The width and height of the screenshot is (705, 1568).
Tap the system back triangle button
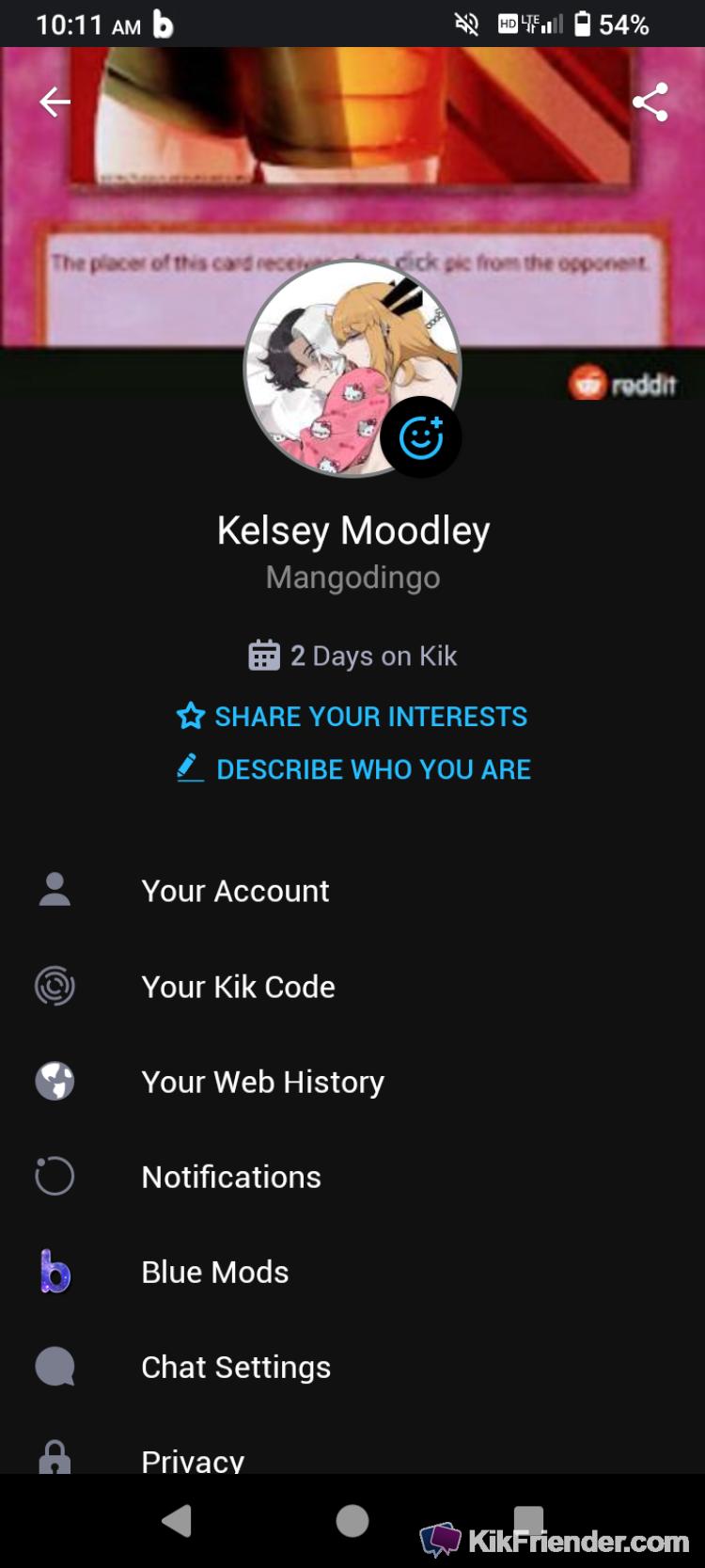[x=177, y=1521]
